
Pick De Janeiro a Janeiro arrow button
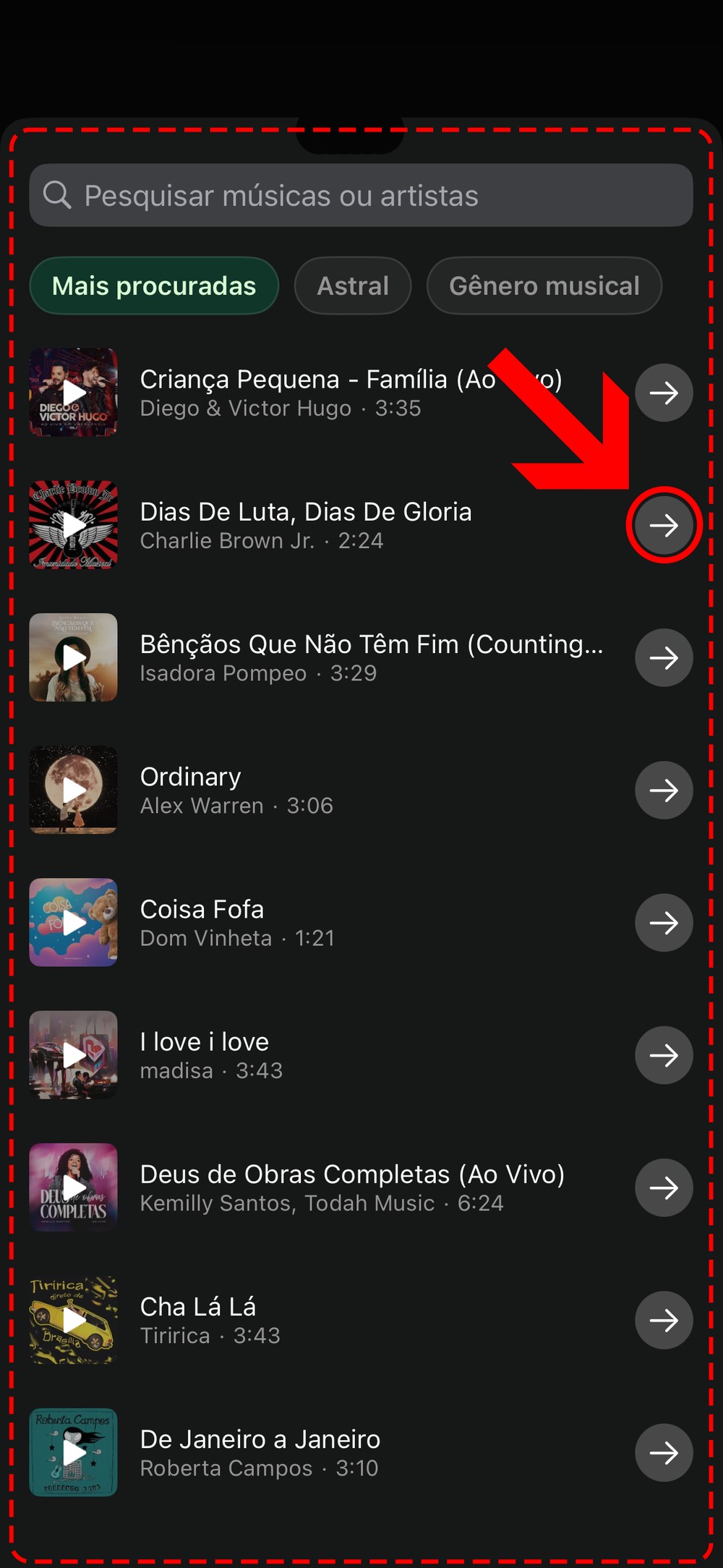664,1452
